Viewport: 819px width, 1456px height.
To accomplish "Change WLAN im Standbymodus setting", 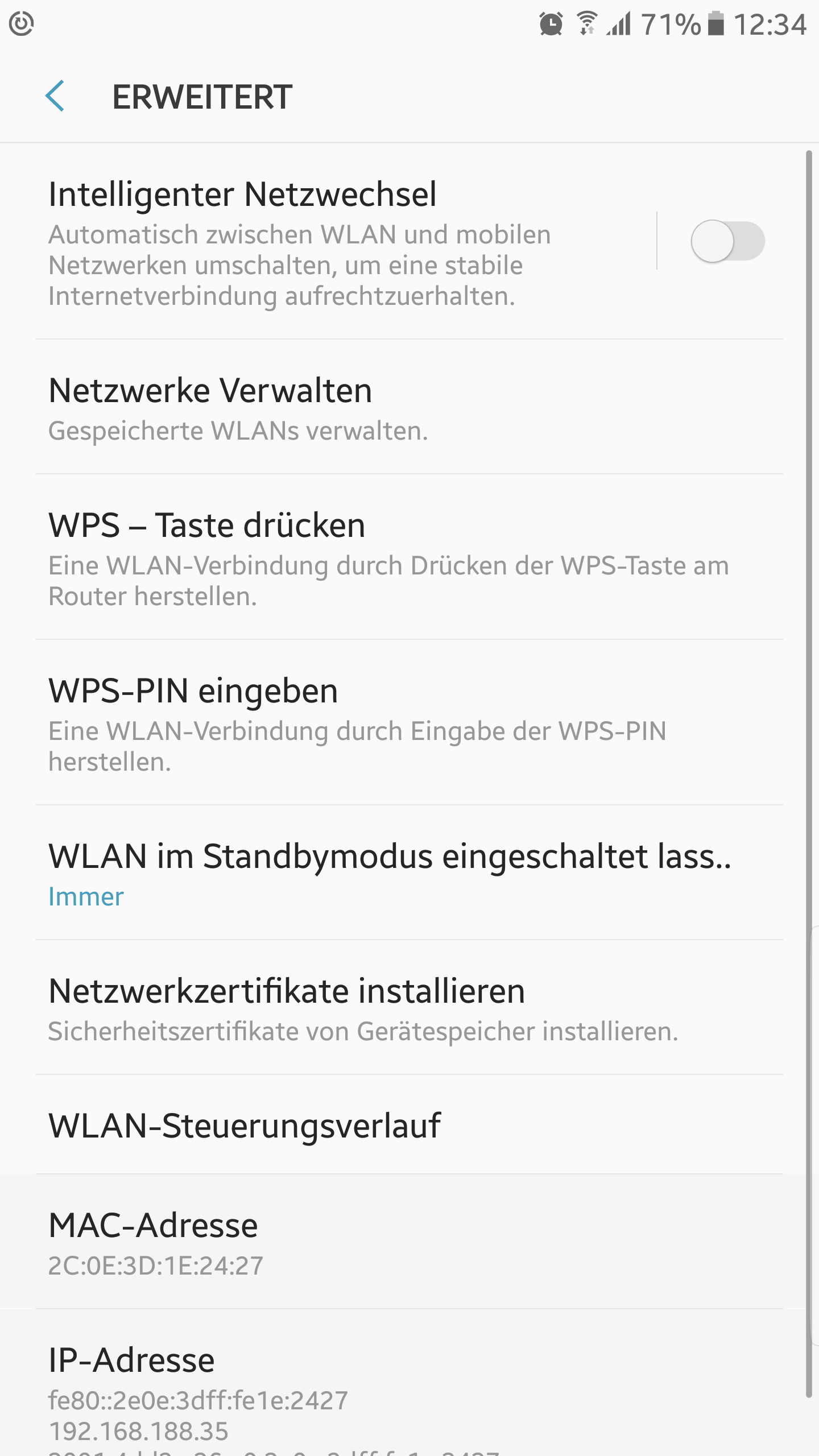I will tap(409, 872).
